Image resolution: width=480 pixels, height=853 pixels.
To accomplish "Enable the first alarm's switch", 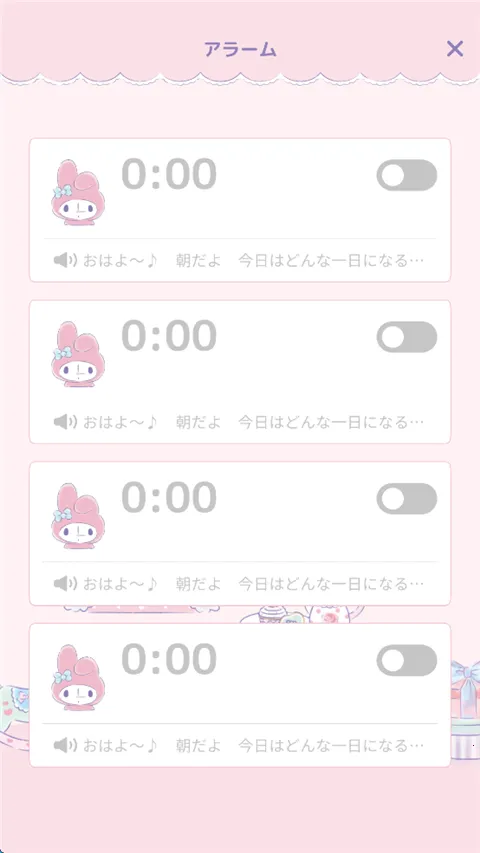I will (407, 175).
